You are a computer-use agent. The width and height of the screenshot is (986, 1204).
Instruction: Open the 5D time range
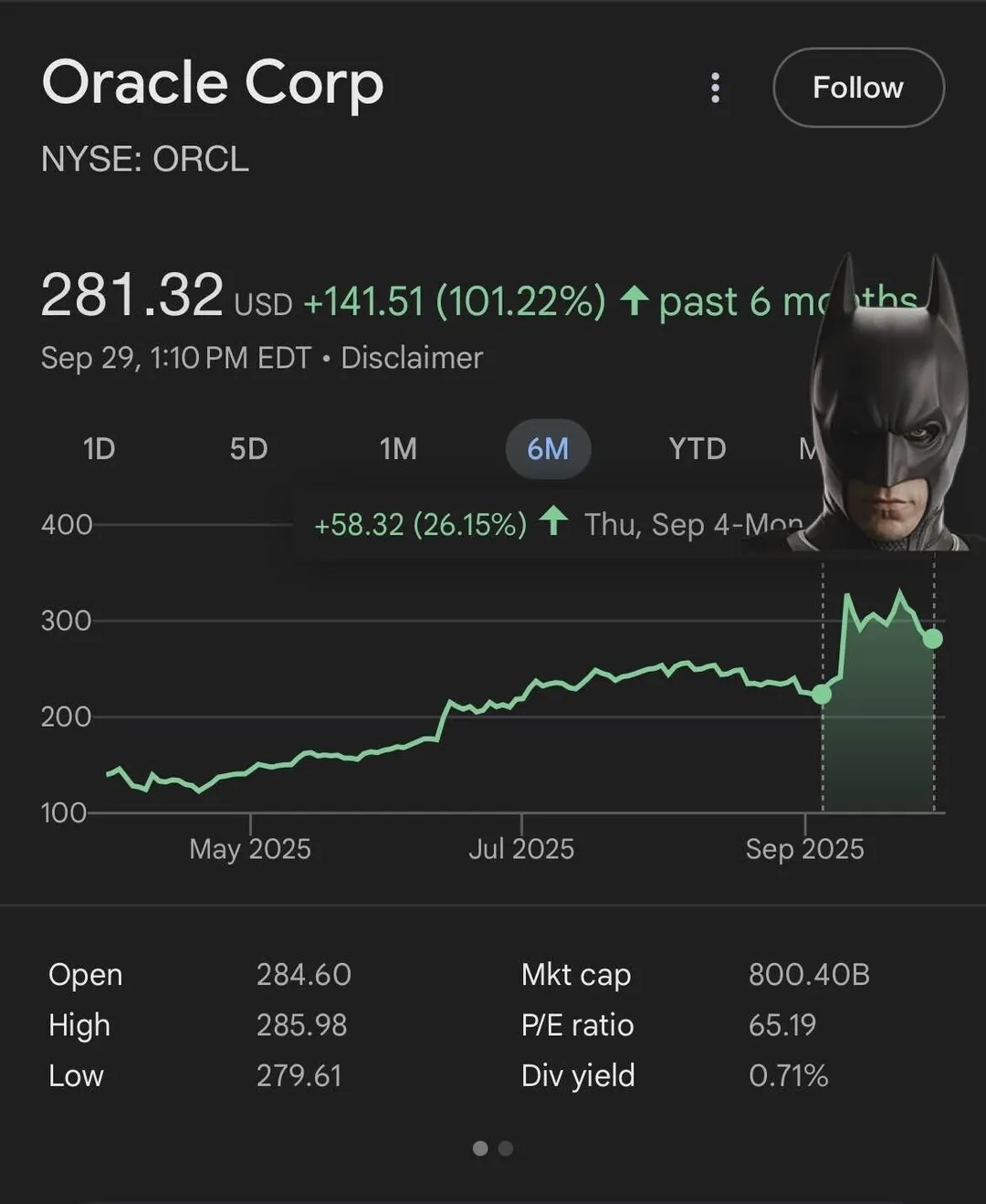(x=248, y=448)
